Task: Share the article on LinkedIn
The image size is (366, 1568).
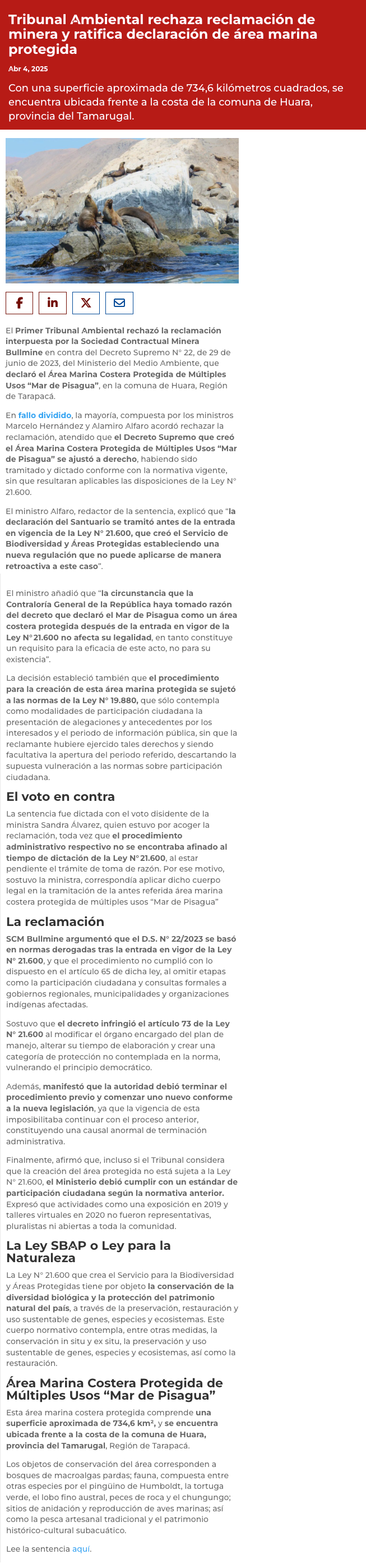Action: click(53, 302)
